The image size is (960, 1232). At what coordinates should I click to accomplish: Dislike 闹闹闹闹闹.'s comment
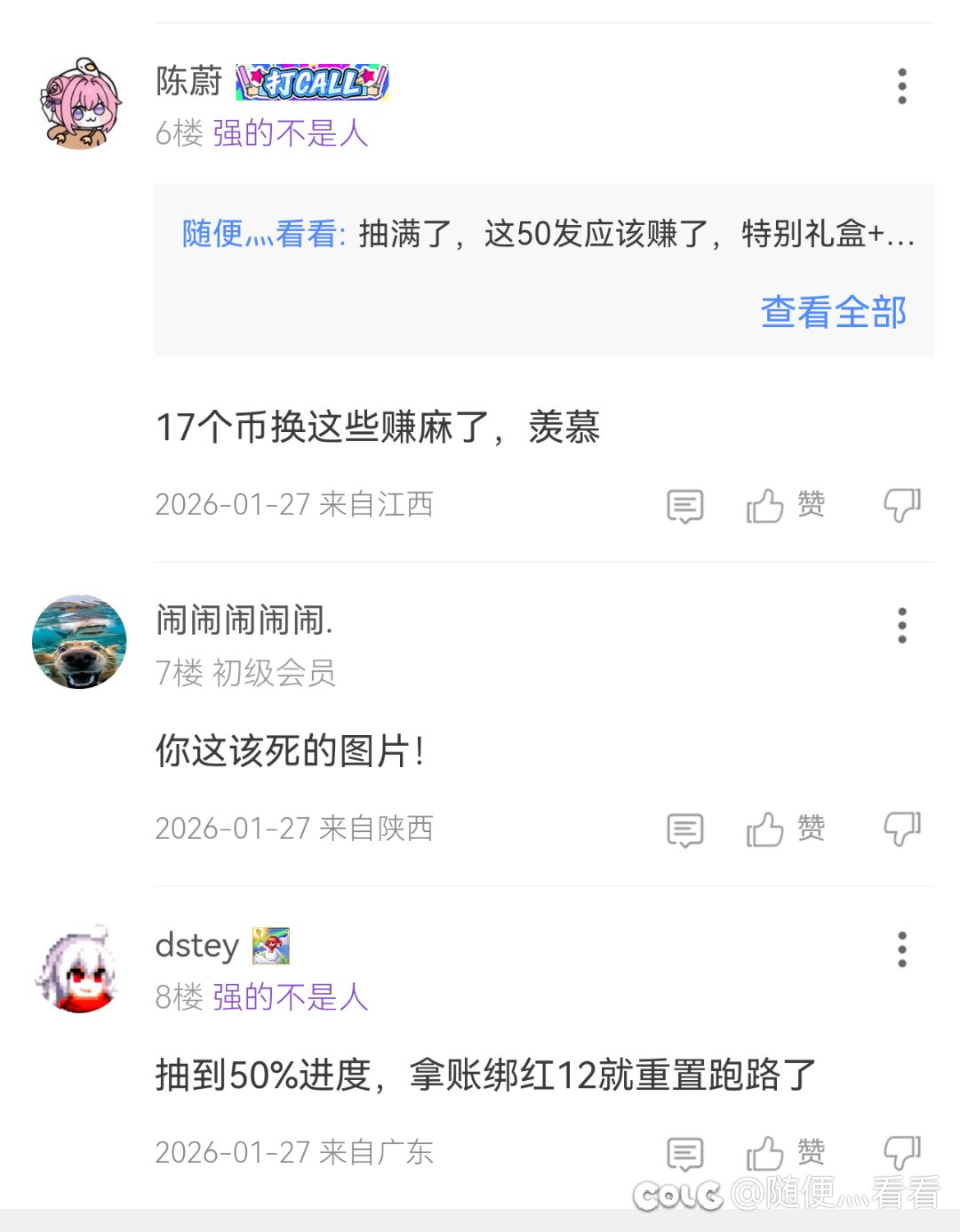[901, 829]
